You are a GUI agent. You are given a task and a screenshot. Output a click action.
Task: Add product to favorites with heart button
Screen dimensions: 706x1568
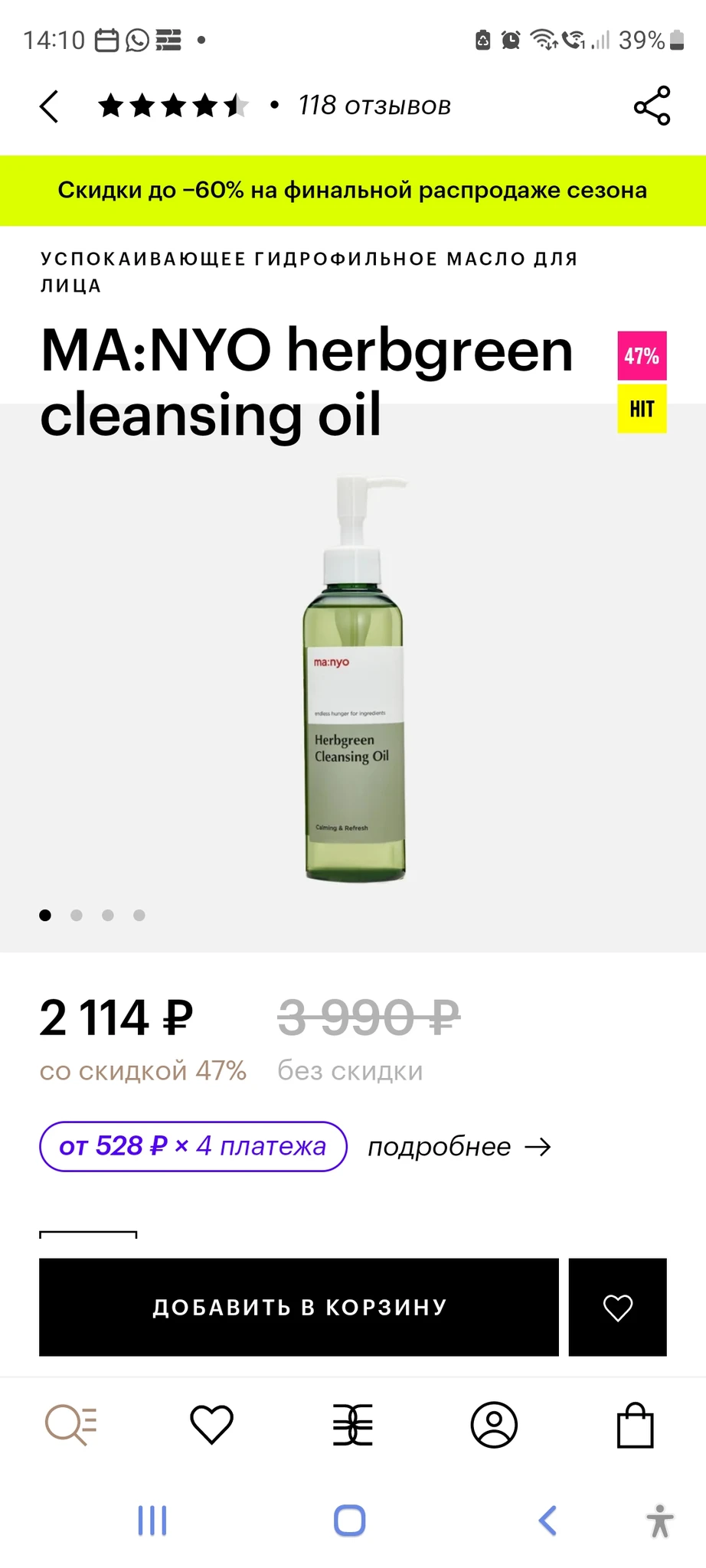click(x=617, y=1307)
